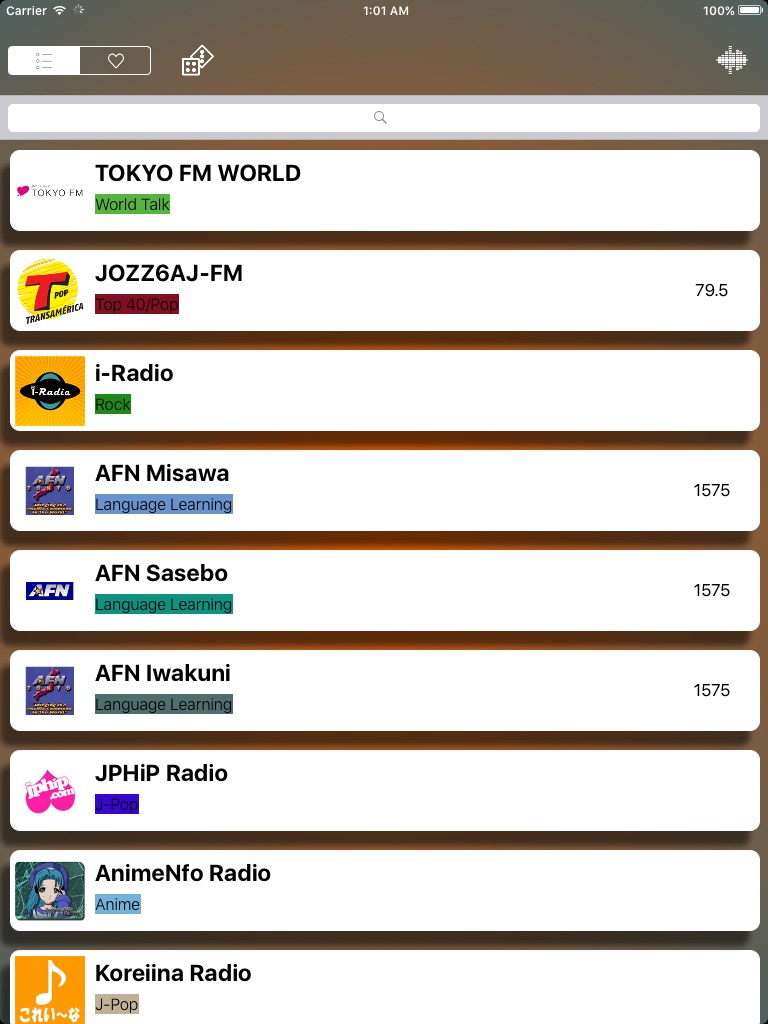The image size is (768, 1024).
Task: Switch to the favorites heart tab
Action: 115,61
